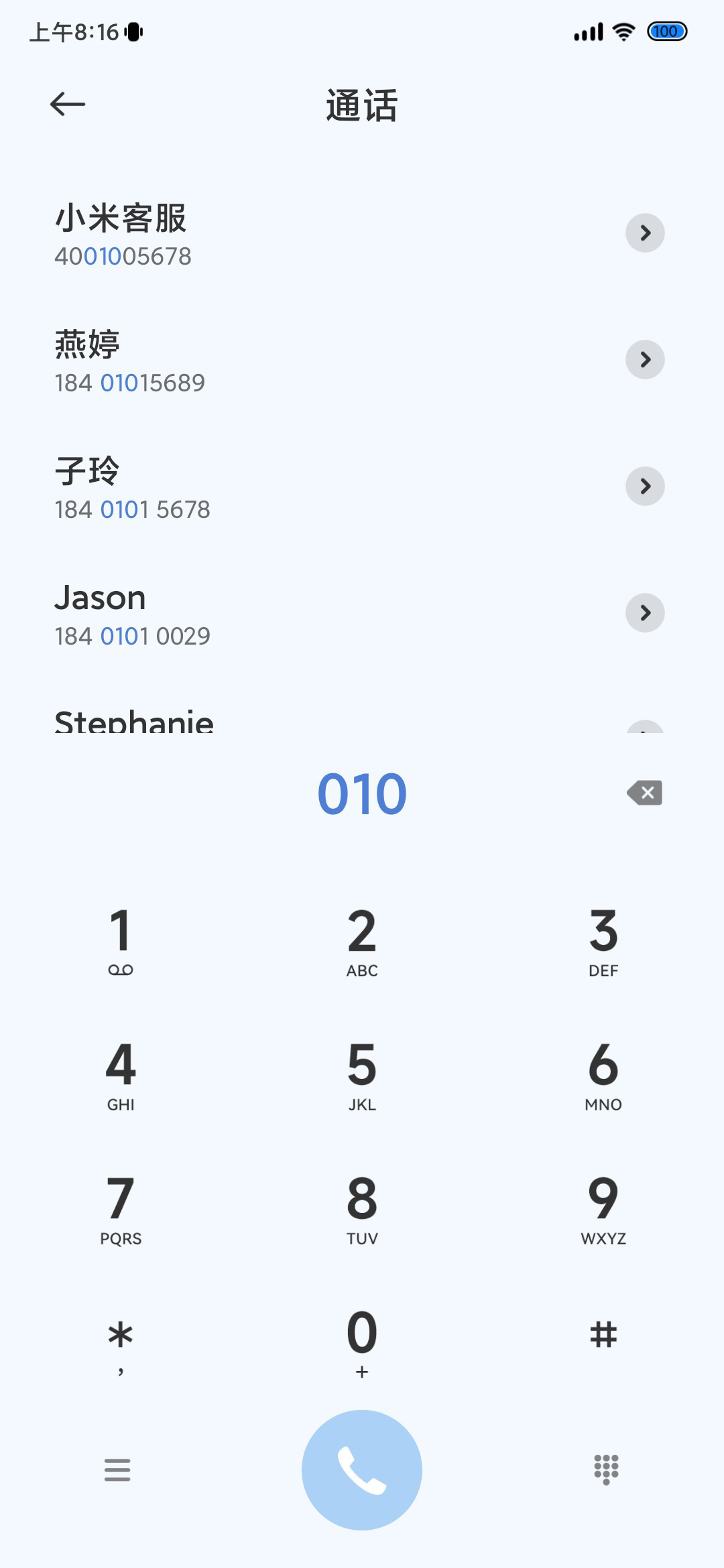
Task: Go back using the top-left arrow
Action: [x=68, y=104]
